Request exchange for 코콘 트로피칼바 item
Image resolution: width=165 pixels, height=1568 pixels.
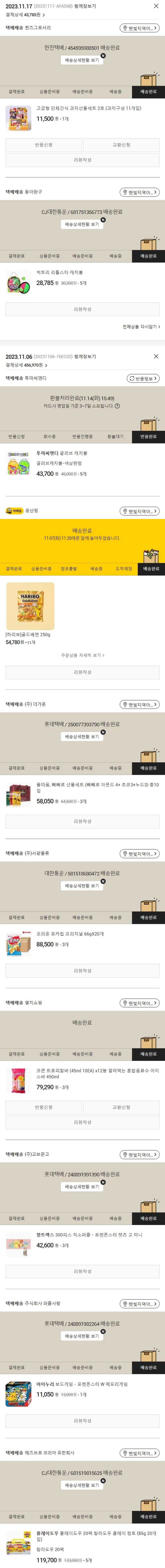121,1107
